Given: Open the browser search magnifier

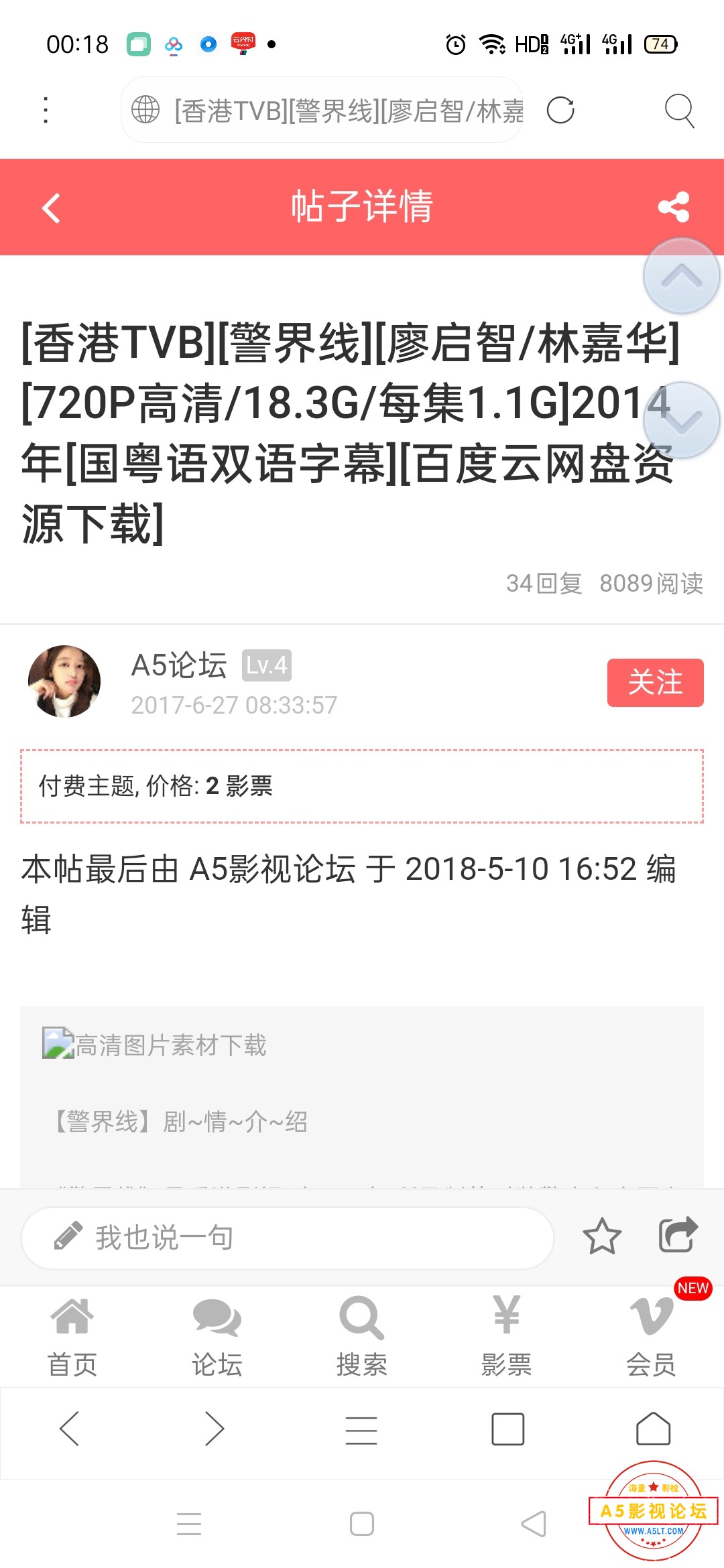Looking at the screenshot, I should point(679,111).
